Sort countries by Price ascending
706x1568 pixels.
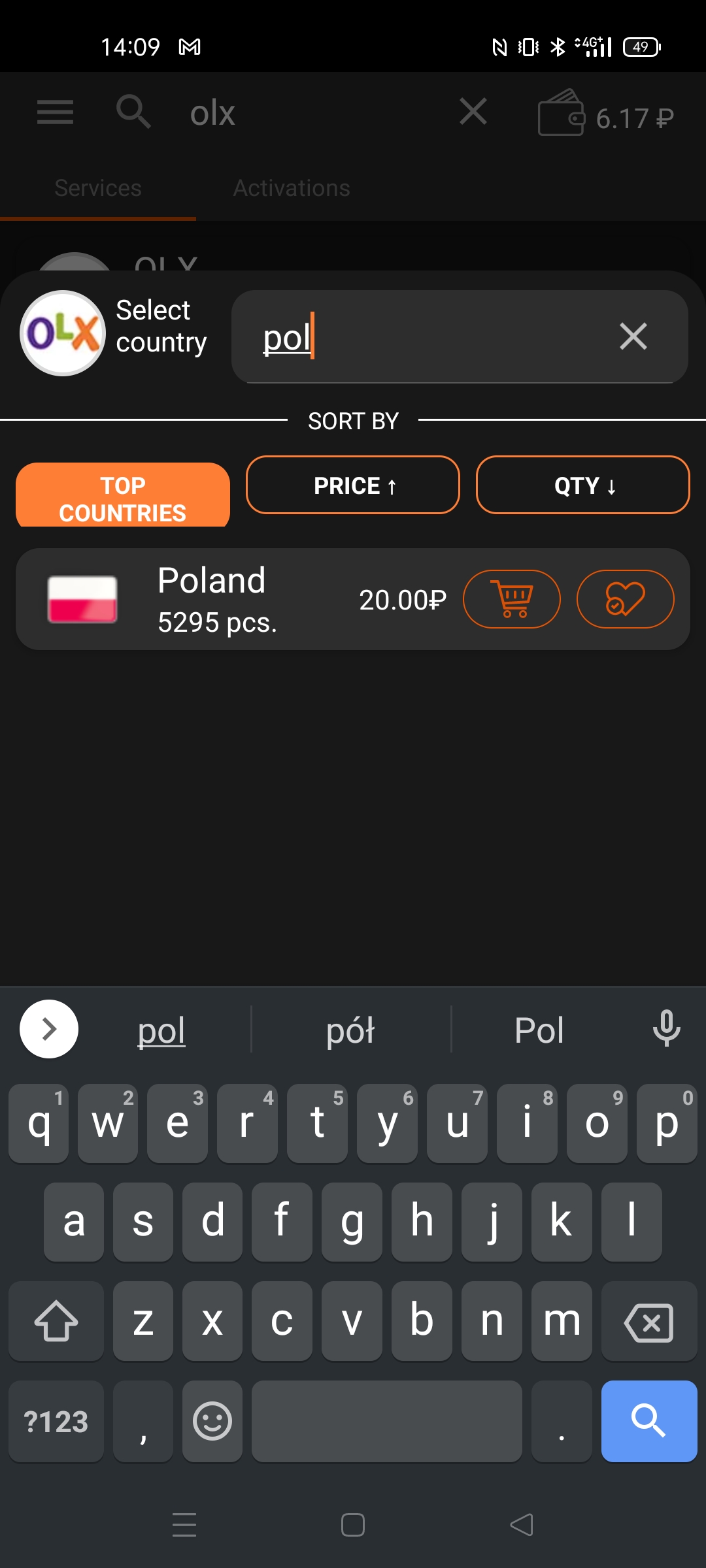[353, 485]
